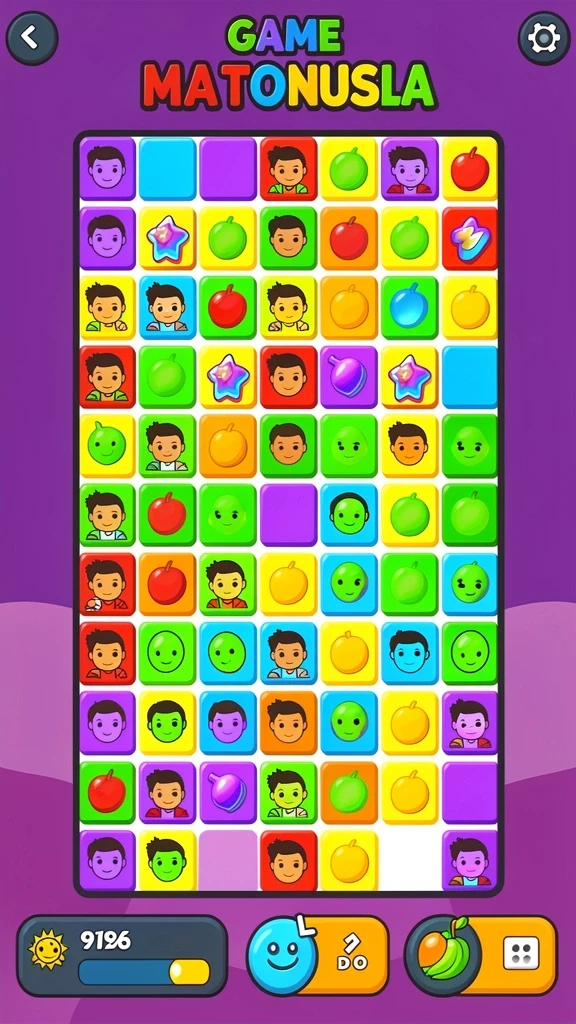Viewport: 576px width, 1024px height.
Task: Open the settings gear
Action: [543, 38]
